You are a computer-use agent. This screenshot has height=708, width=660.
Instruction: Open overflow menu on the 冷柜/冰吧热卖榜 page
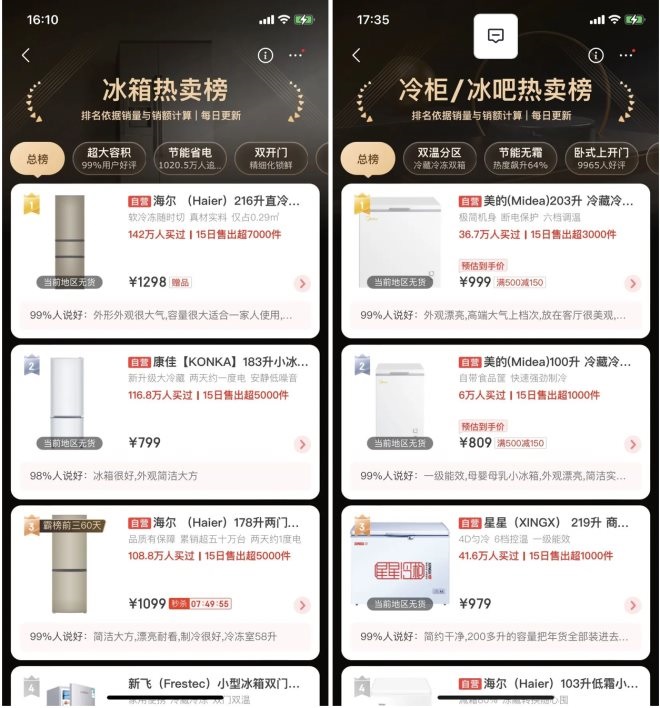(626, 56)
